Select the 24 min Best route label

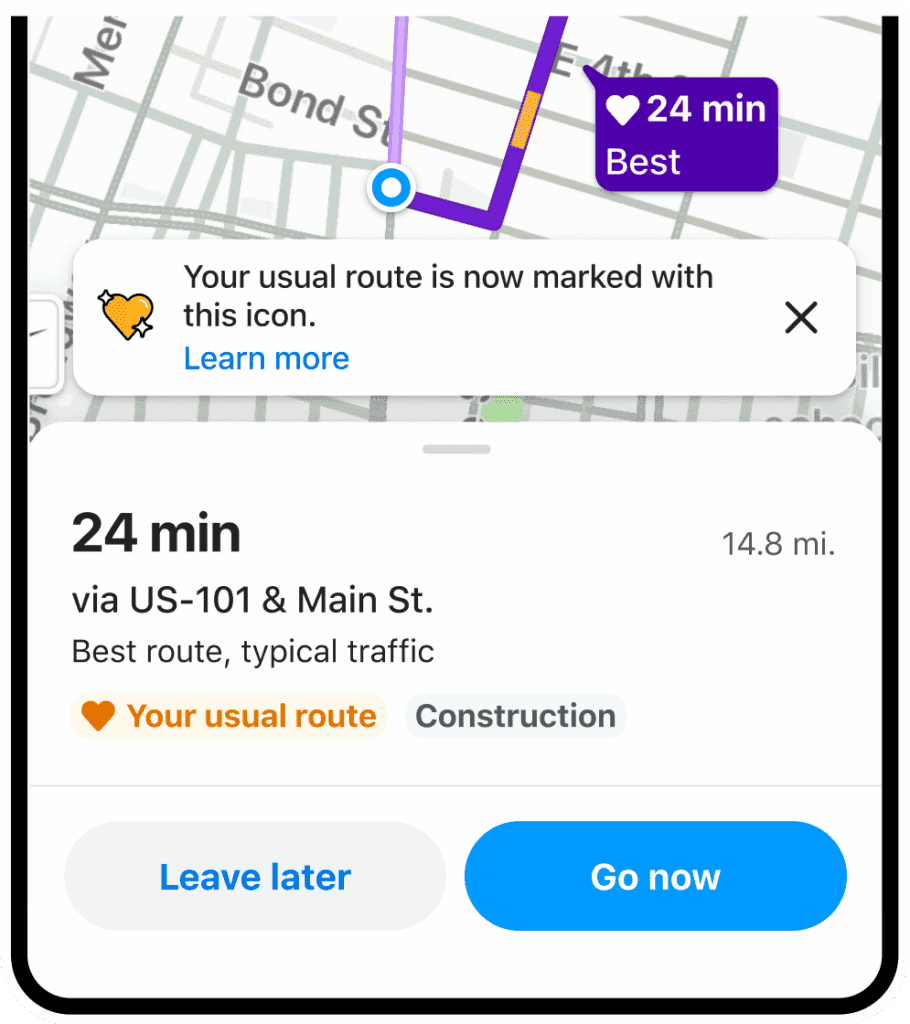[686, 135]
